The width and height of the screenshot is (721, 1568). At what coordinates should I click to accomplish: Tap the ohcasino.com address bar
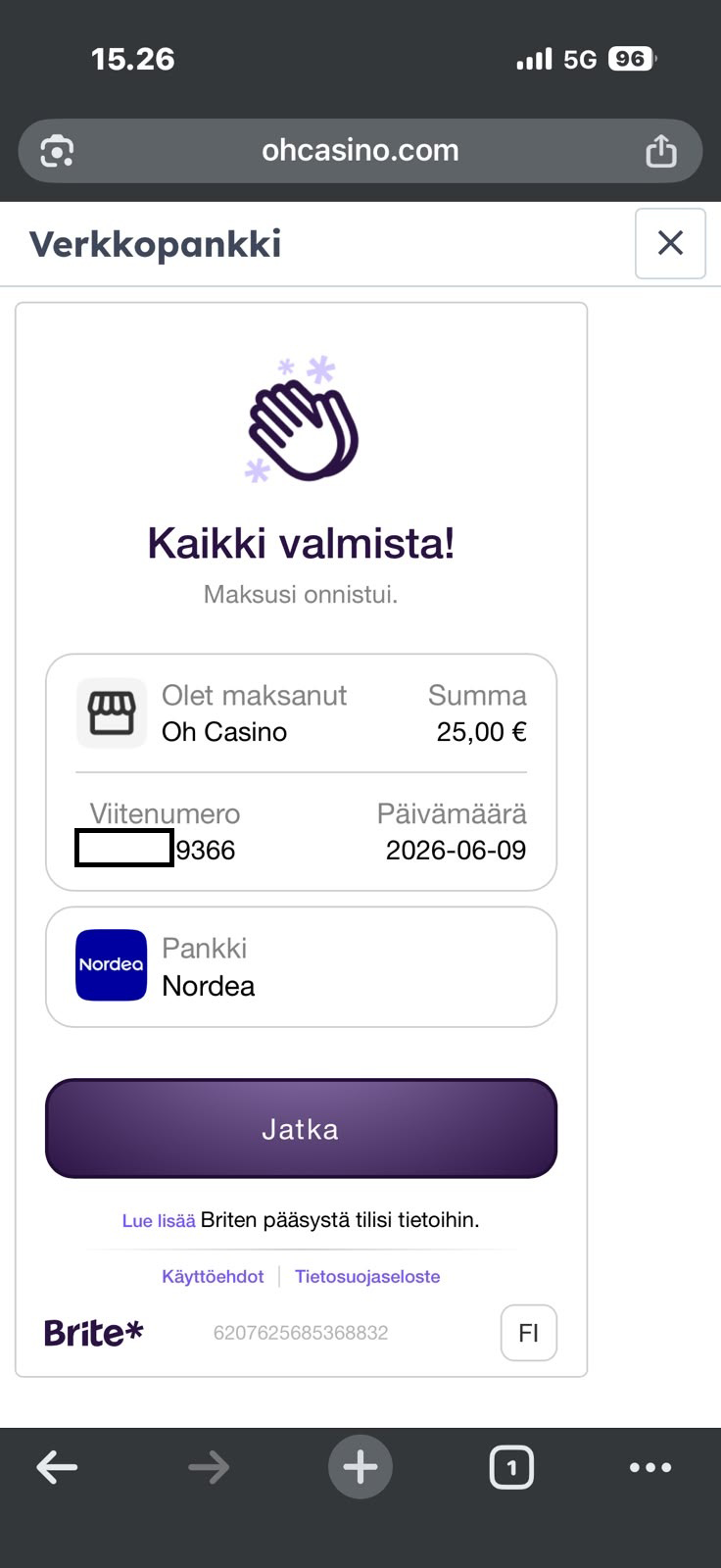360,150
